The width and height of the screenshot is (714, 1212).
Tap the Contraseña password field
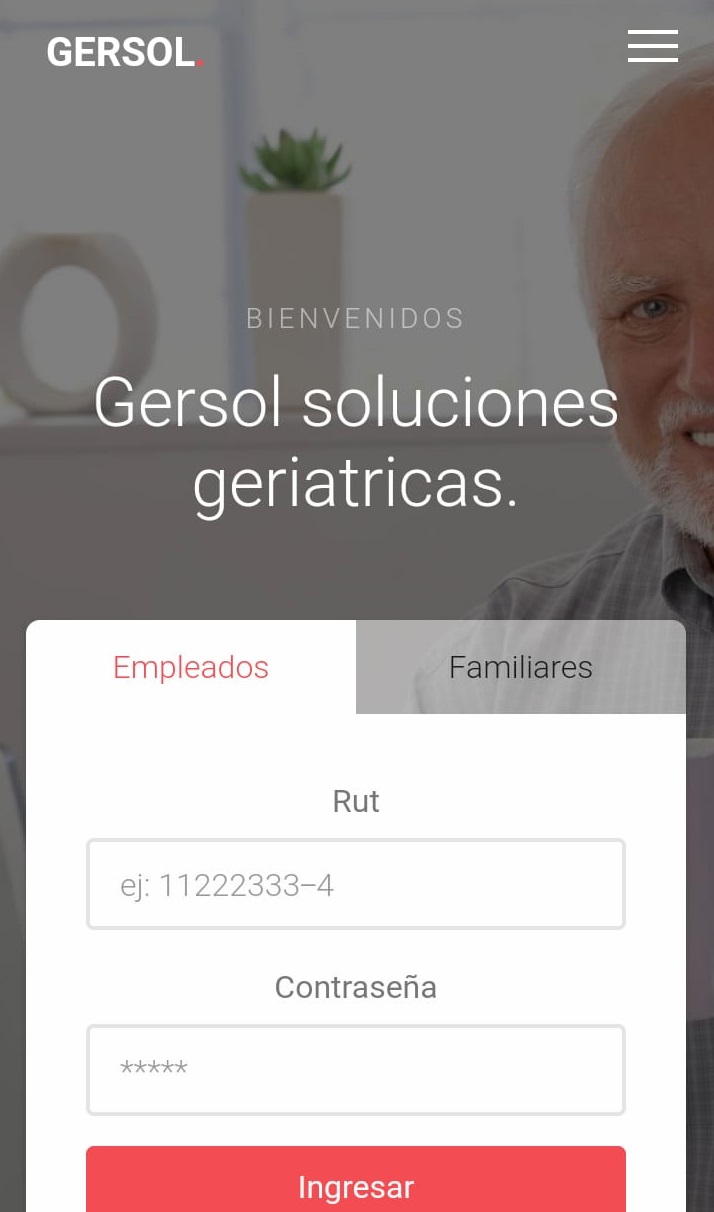click(356, 1069)
